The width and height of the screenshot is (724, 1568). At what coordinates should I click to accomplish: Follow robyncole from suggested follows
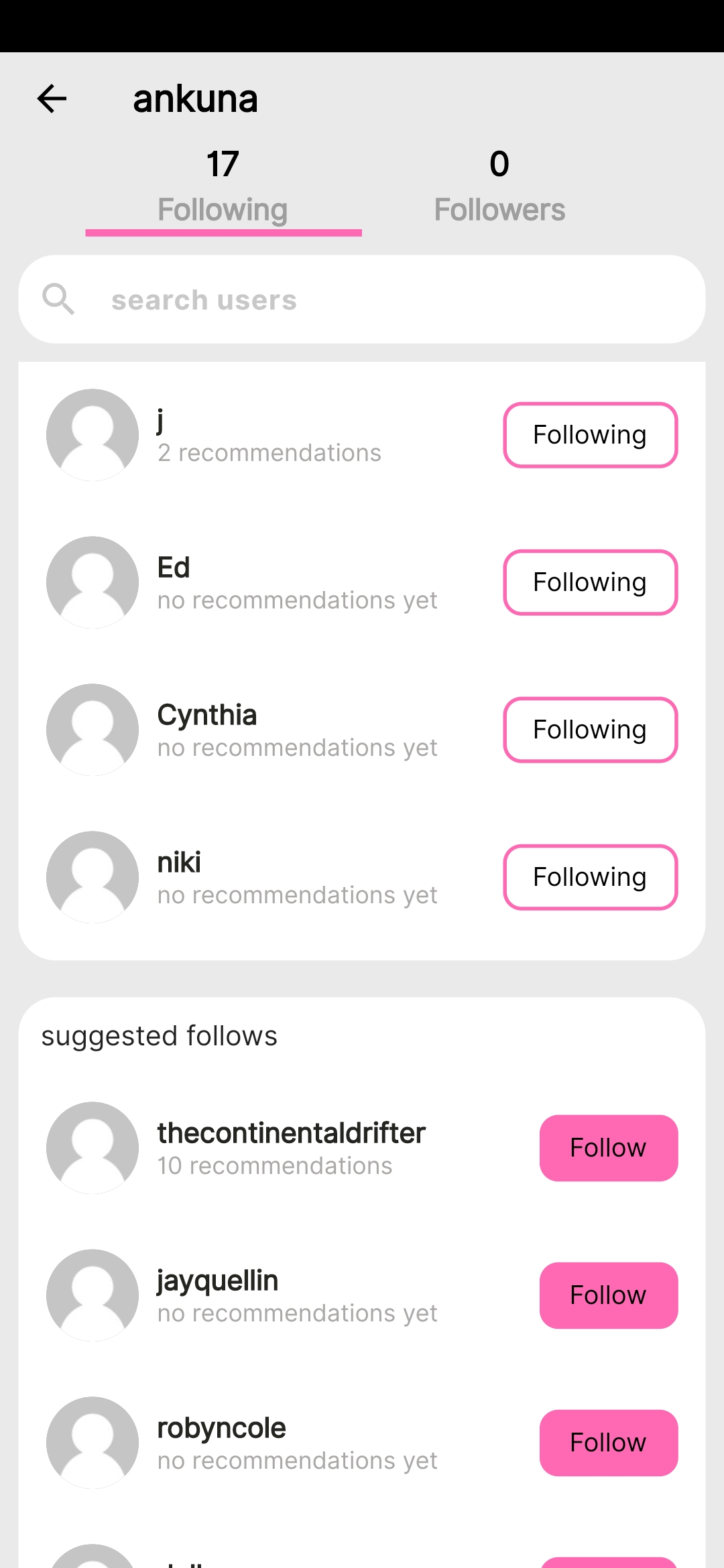(608, 1443)
